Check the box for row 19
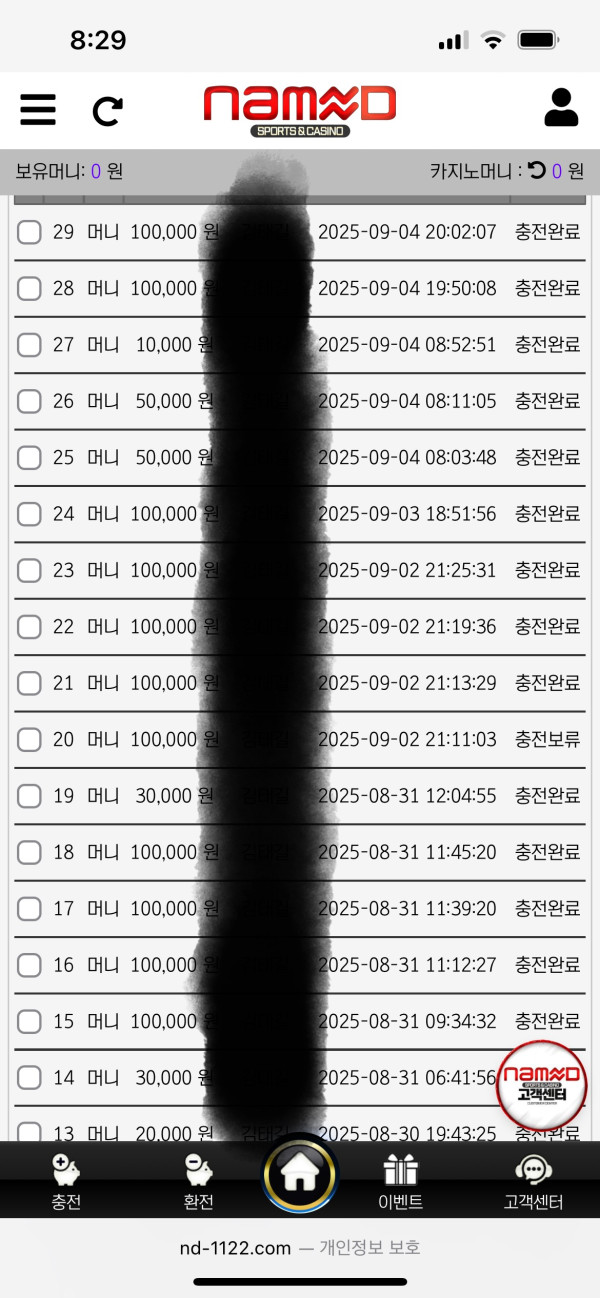Screen dimensions: 600x1298 [x=29, y=796]
